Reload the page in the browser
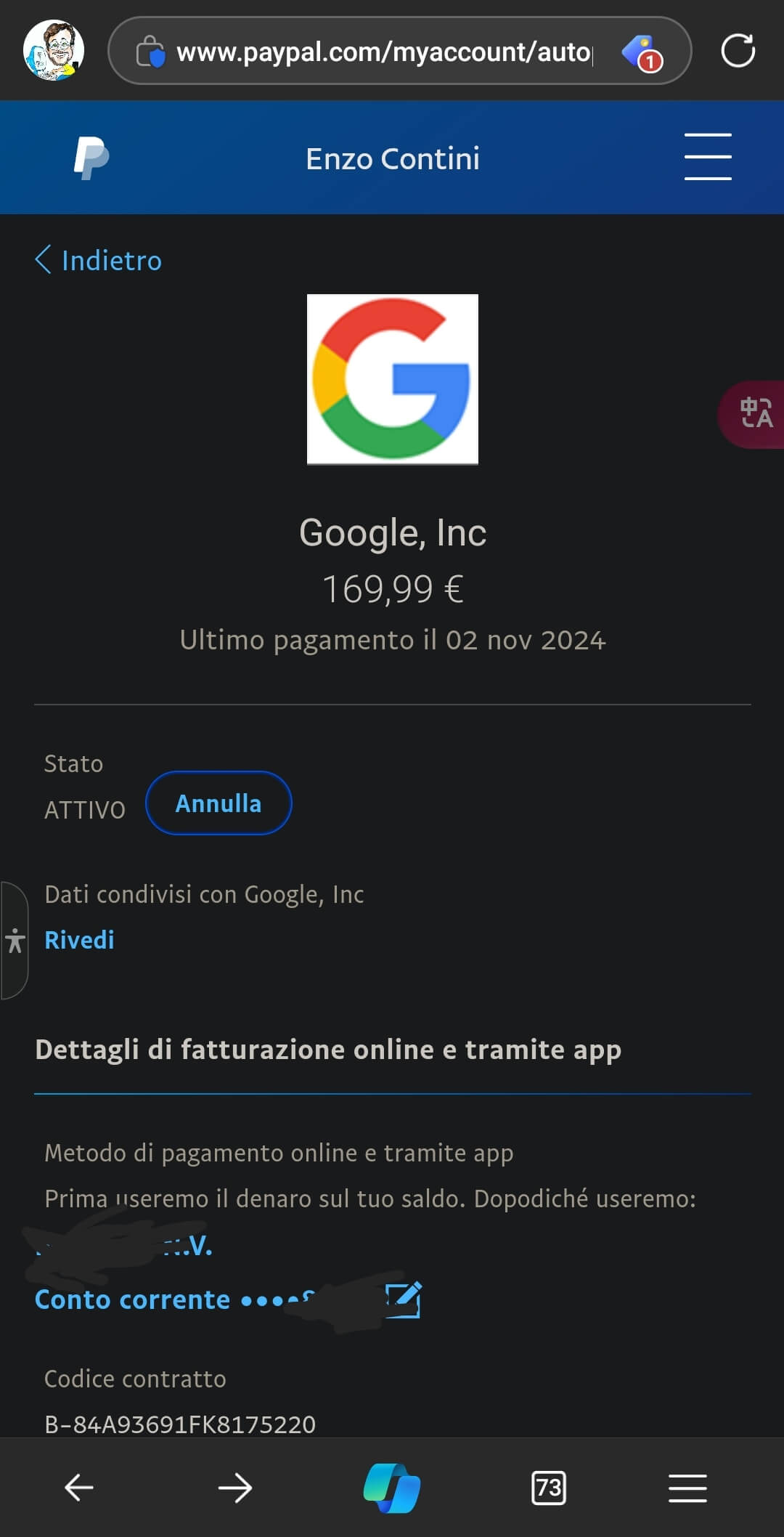 tap(738, 51)
